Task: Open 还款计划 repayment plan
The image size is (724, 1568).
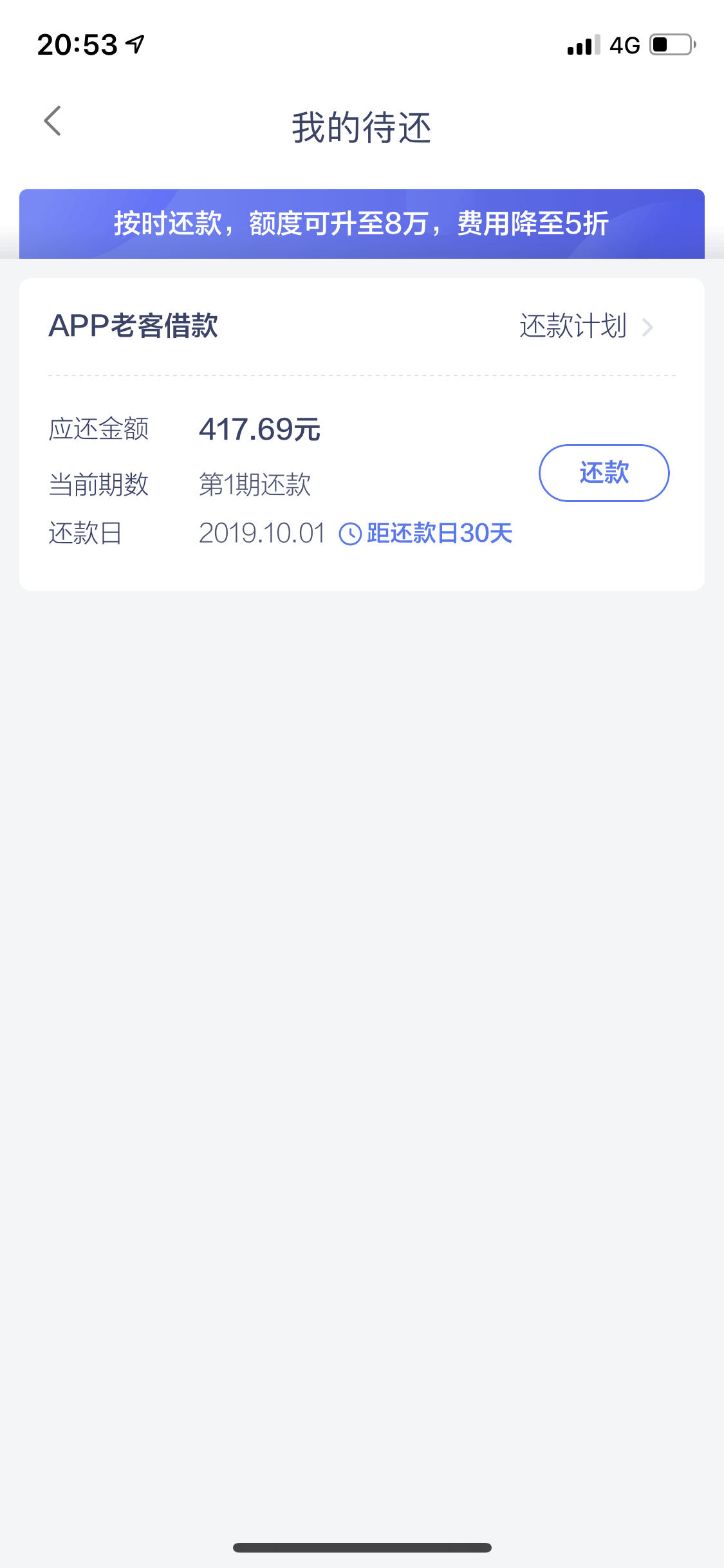Action: coord(586,326)
